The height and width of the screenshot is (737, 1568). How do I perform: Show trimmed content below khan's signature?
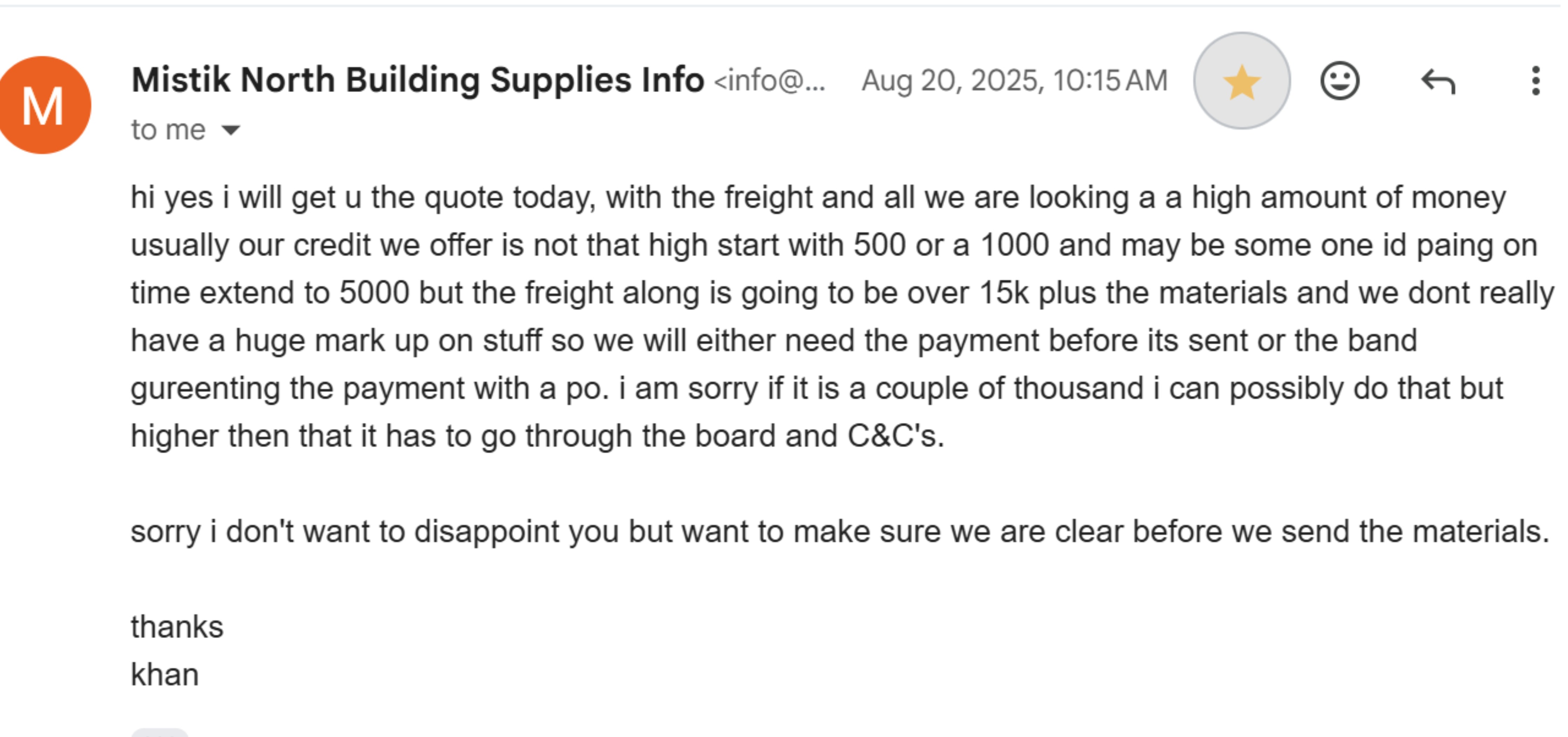pos(160,733)
